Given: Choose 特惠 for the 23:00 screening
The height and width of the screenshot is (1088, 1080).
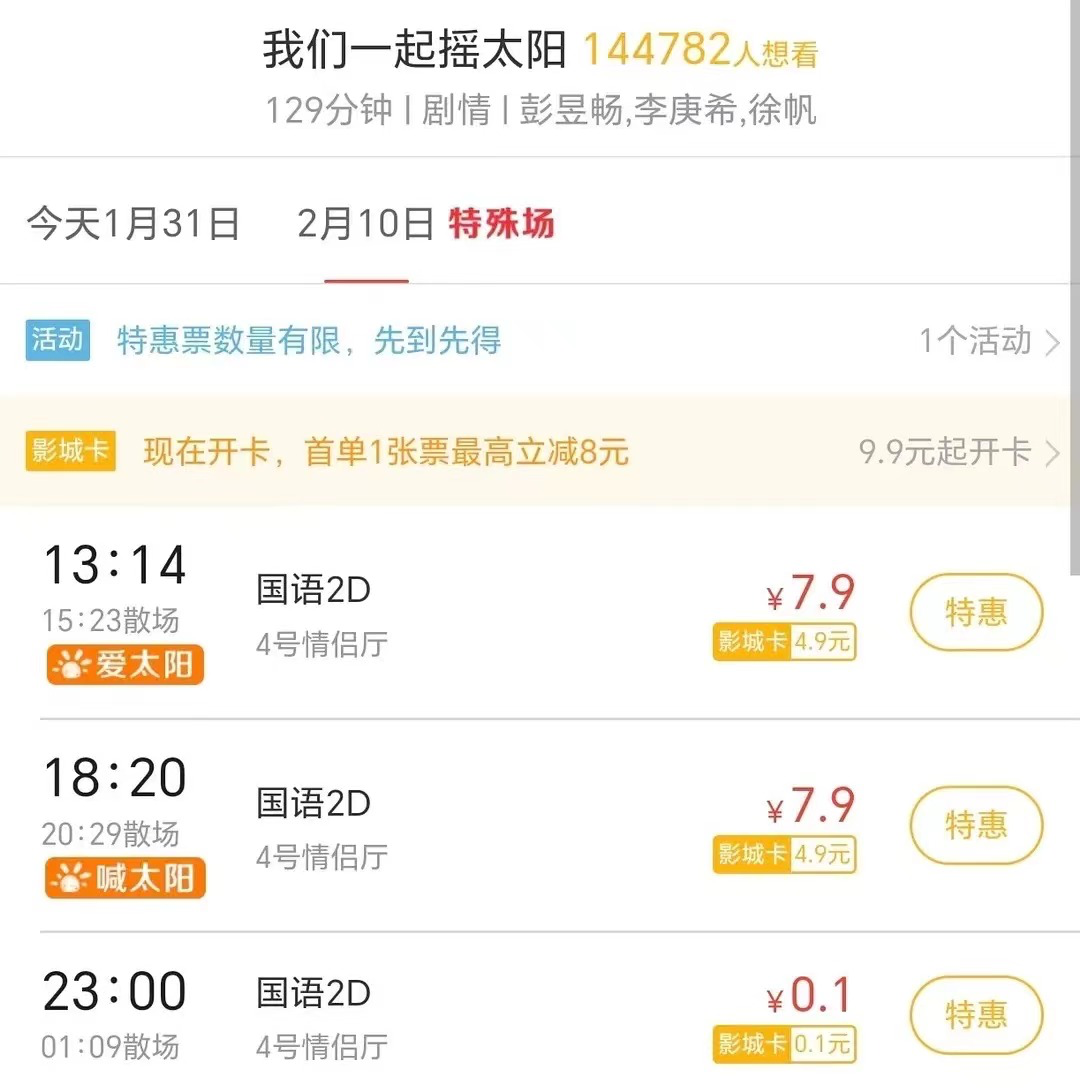Looking at the screenshot, I should click(975, 1015).
